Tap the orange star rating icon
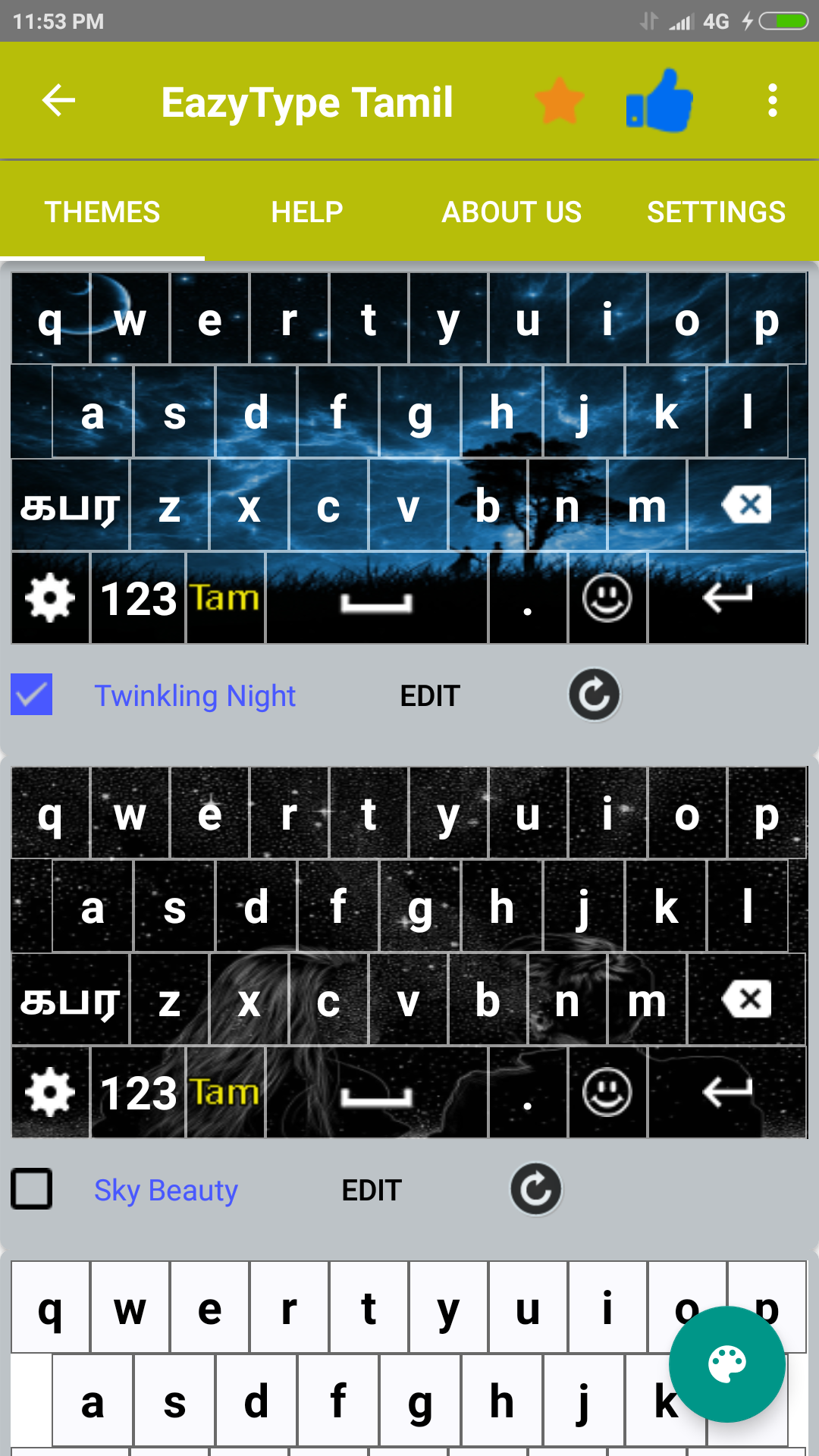Screen dimensions: 819x1456 point(560,101)
